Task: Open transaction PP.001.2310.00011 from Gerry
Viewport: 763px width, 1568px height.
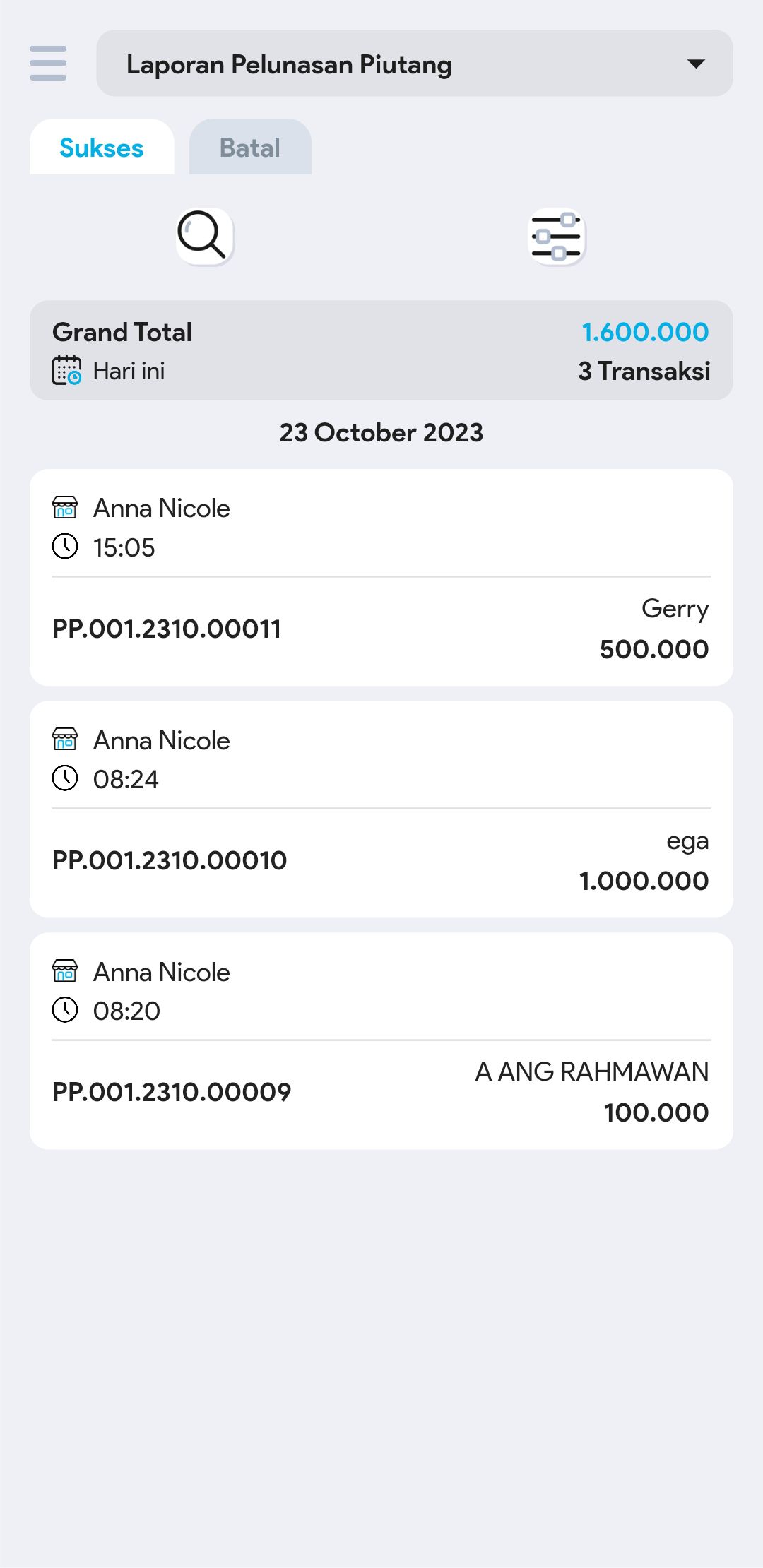Action: pos(381,577)
